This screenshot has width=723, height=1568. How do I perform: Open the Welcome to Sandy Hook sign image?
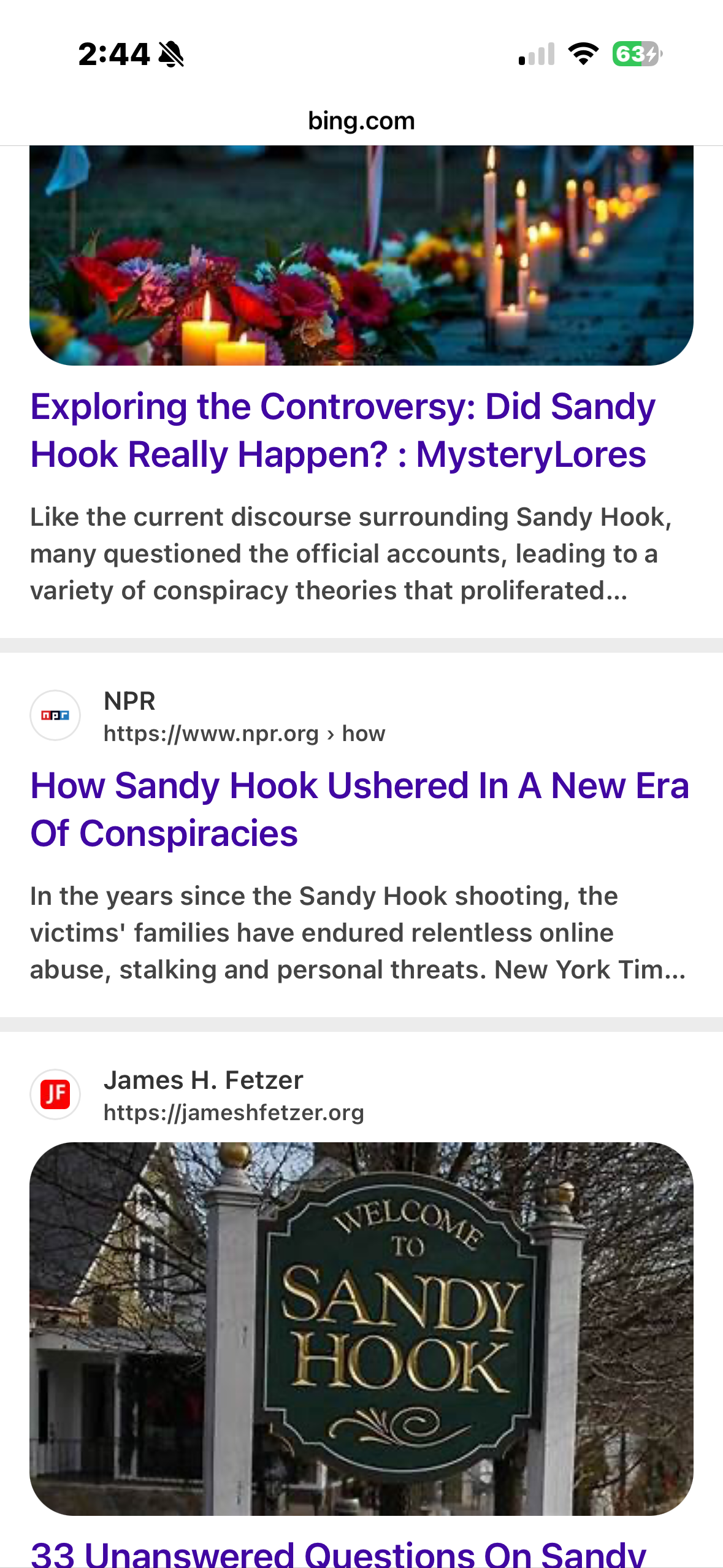(361, 1328)
